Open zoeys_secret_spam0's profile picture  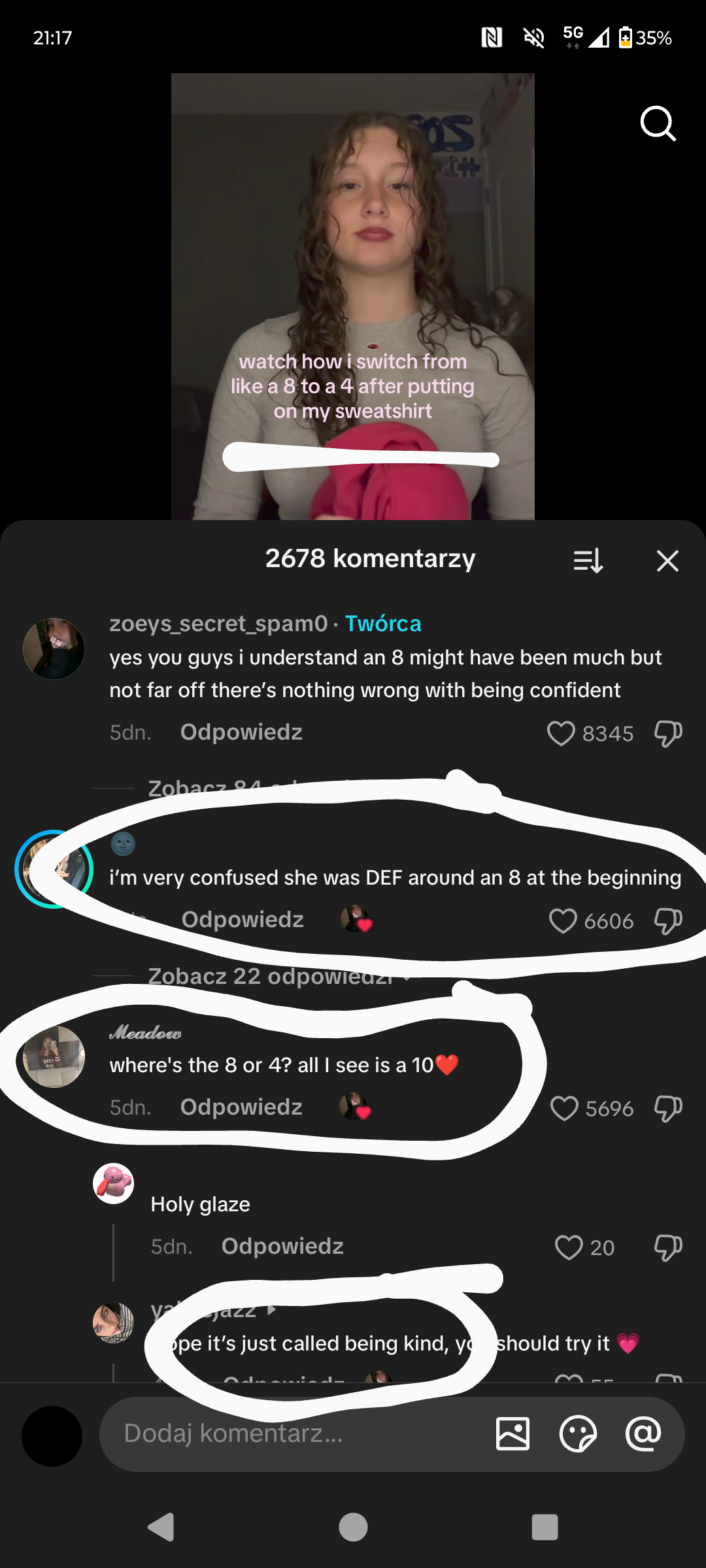coord(54,649)
